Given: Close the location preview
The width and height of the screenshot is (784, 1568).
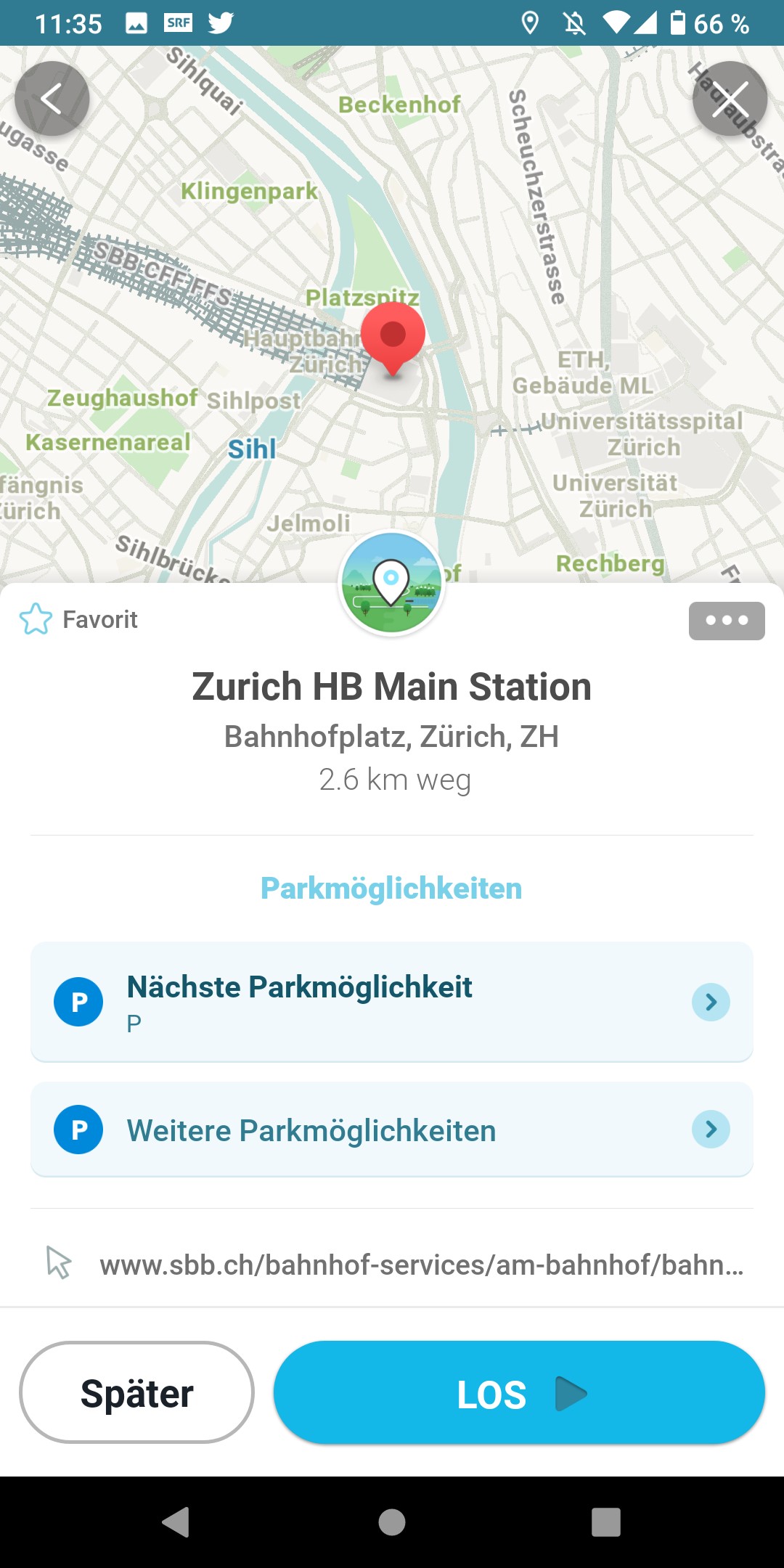Looking at the screenshot, I should coord(730,99).
